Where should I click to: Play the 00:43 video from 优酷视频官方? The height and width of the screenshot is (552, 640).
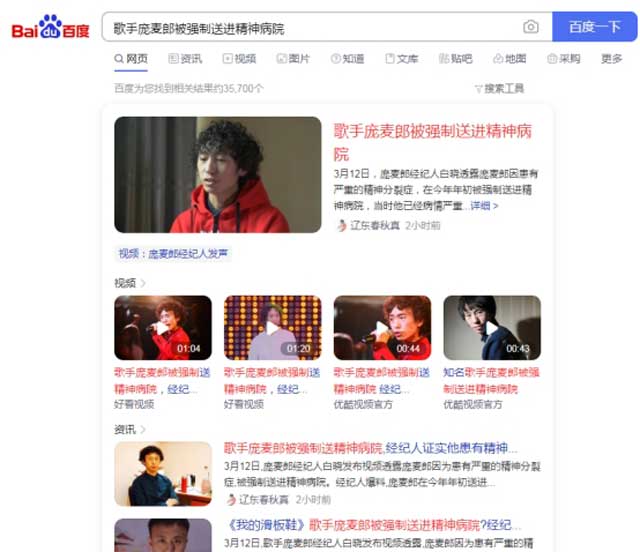(x=491, y=327)
